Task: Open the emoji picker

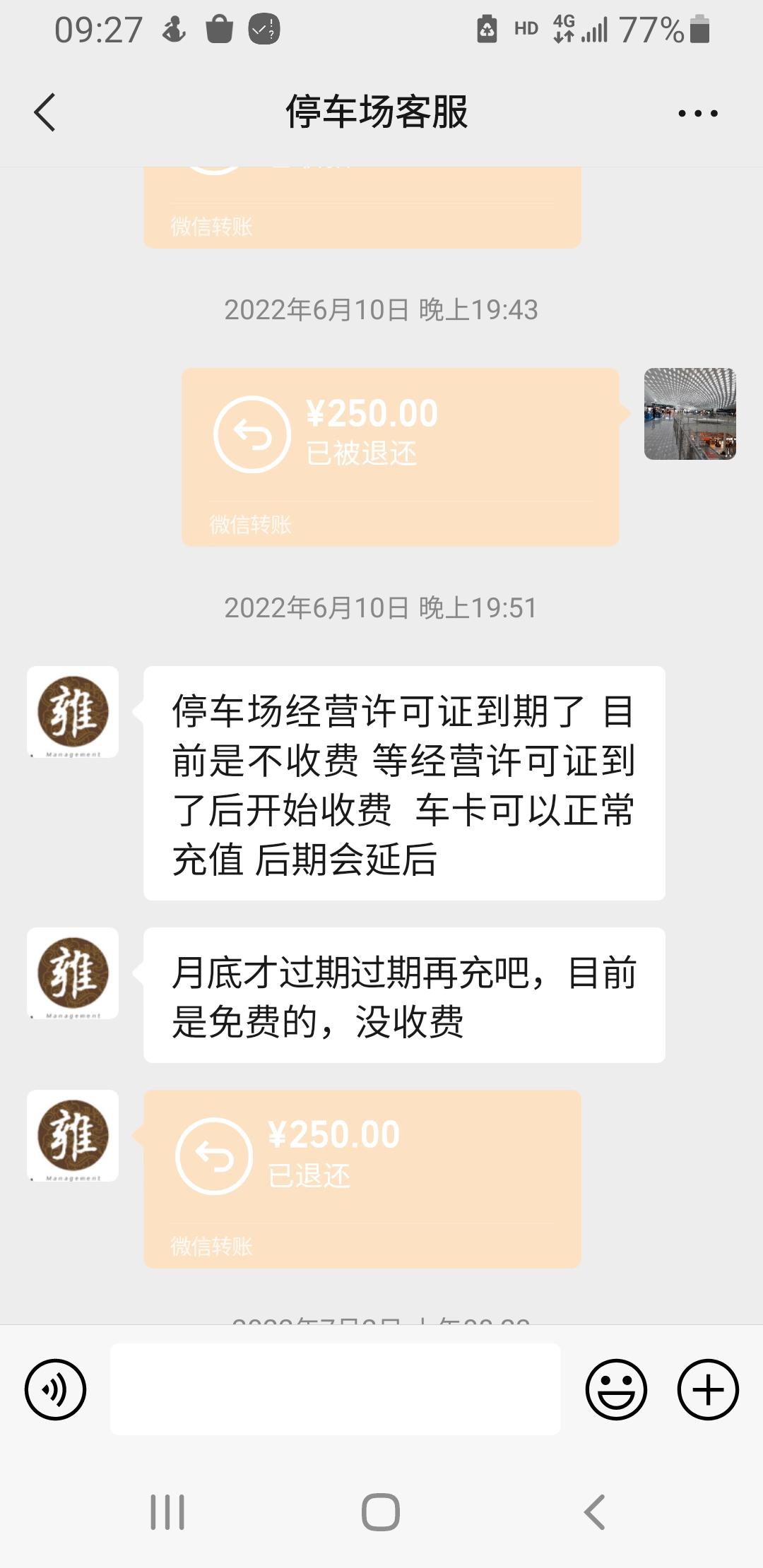Action: click(617, 1388)
